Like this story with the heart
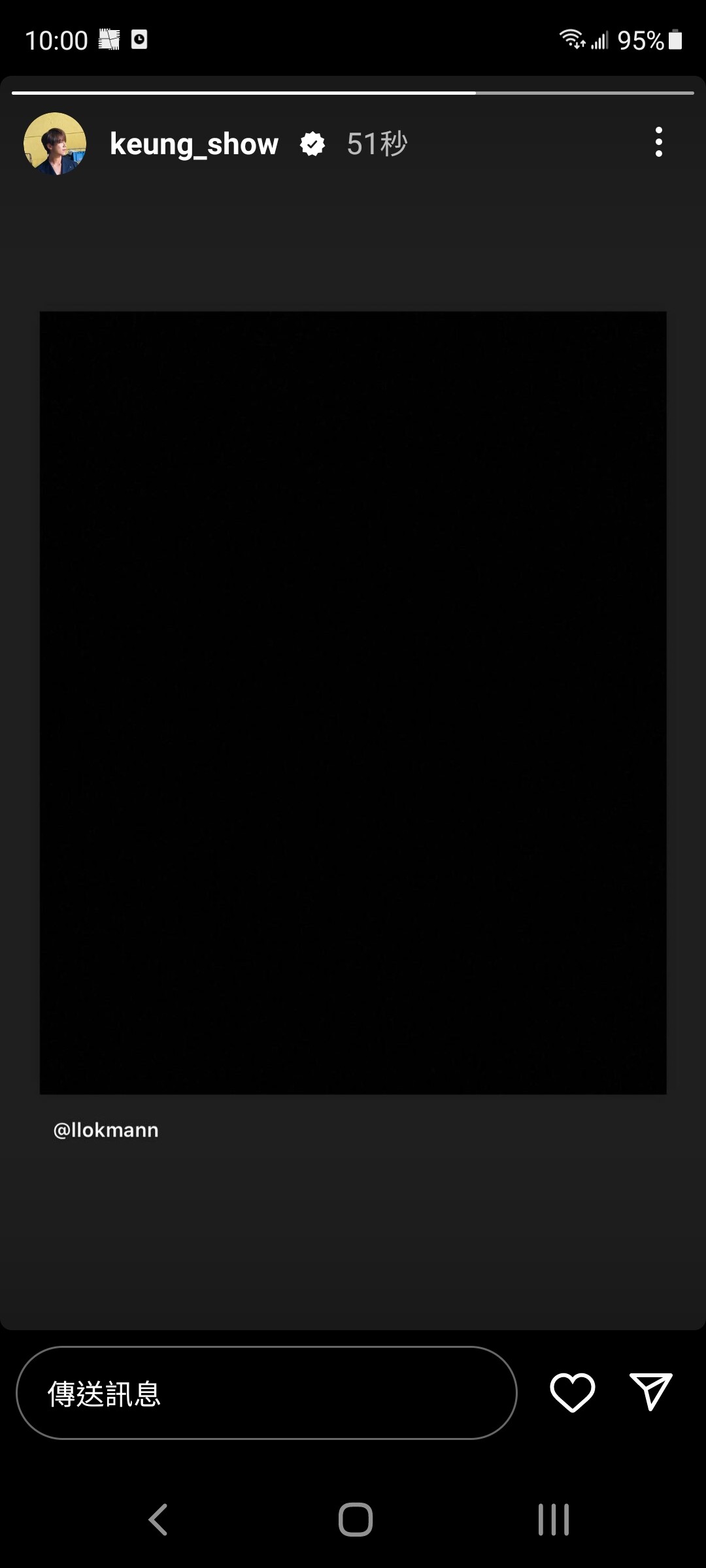706x1568 pixels. [573, 1392]
